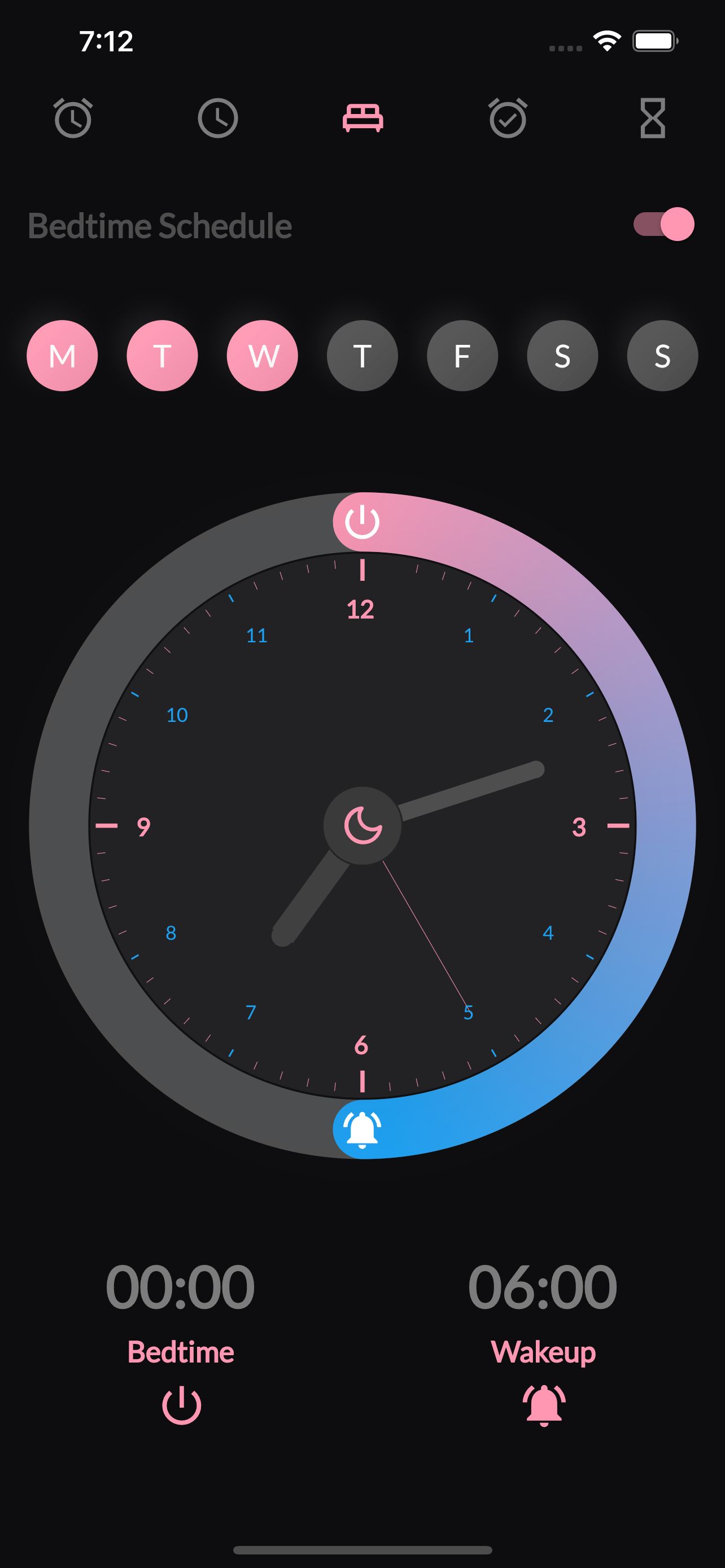Tap the power icon under Bedtime

(181, 1405)
